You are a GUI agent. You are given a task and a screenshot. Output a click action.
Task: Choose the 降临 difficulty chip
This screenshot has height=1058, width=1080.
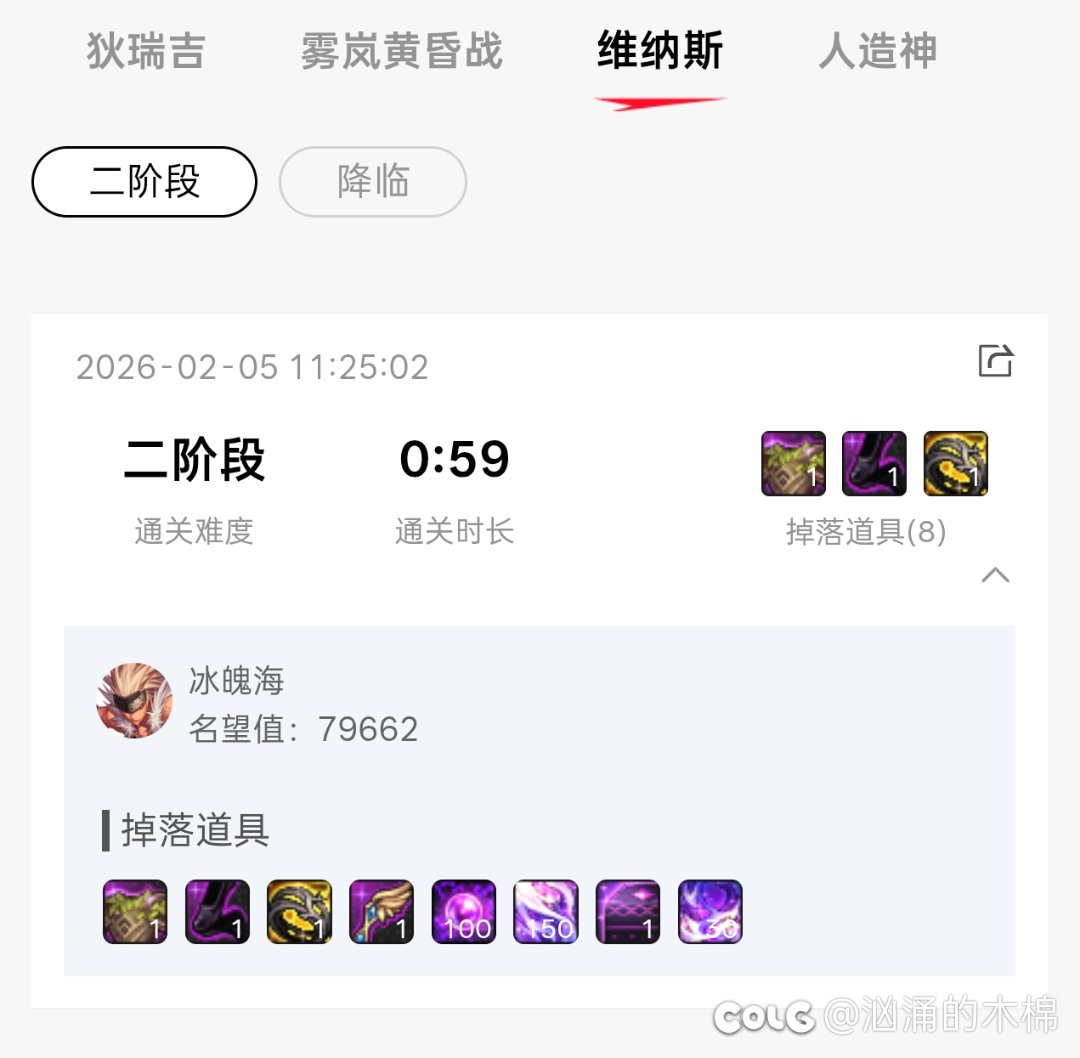[373, 182]
